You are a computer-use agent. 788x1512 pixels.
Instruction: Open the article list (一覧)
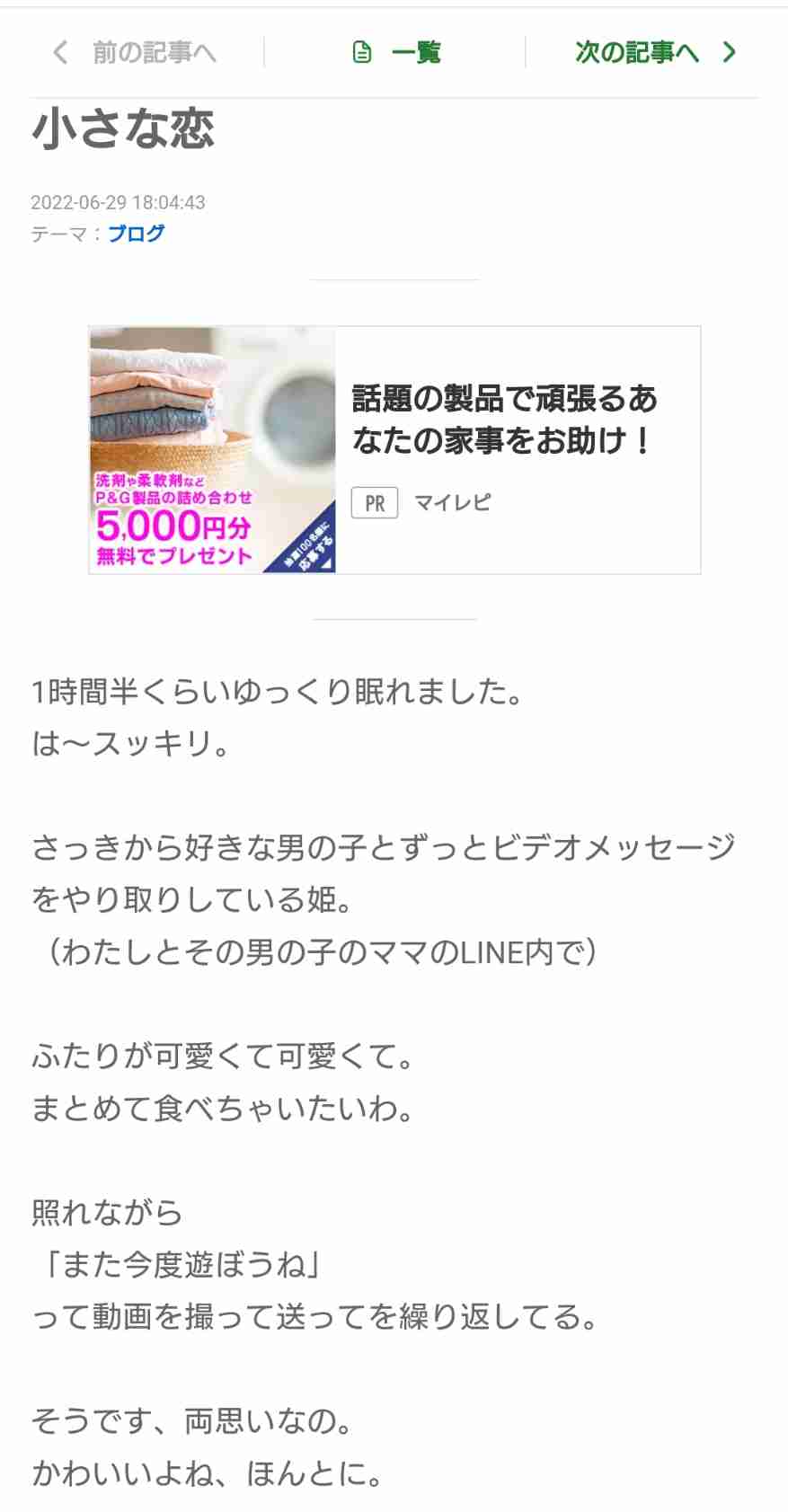coord(396,52)
